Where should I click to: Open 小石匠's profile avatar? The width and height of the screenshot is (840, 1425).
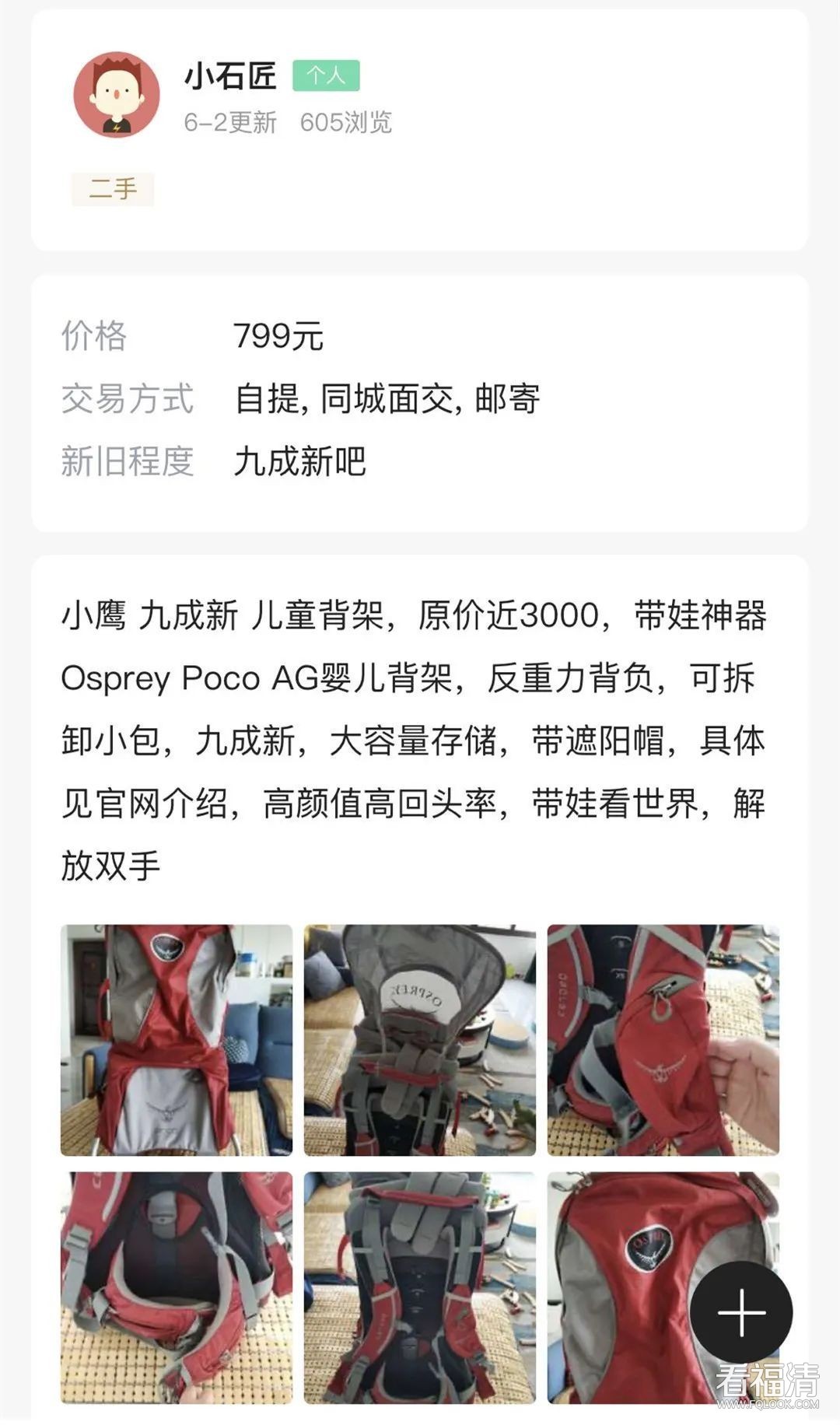coord(117,95)
